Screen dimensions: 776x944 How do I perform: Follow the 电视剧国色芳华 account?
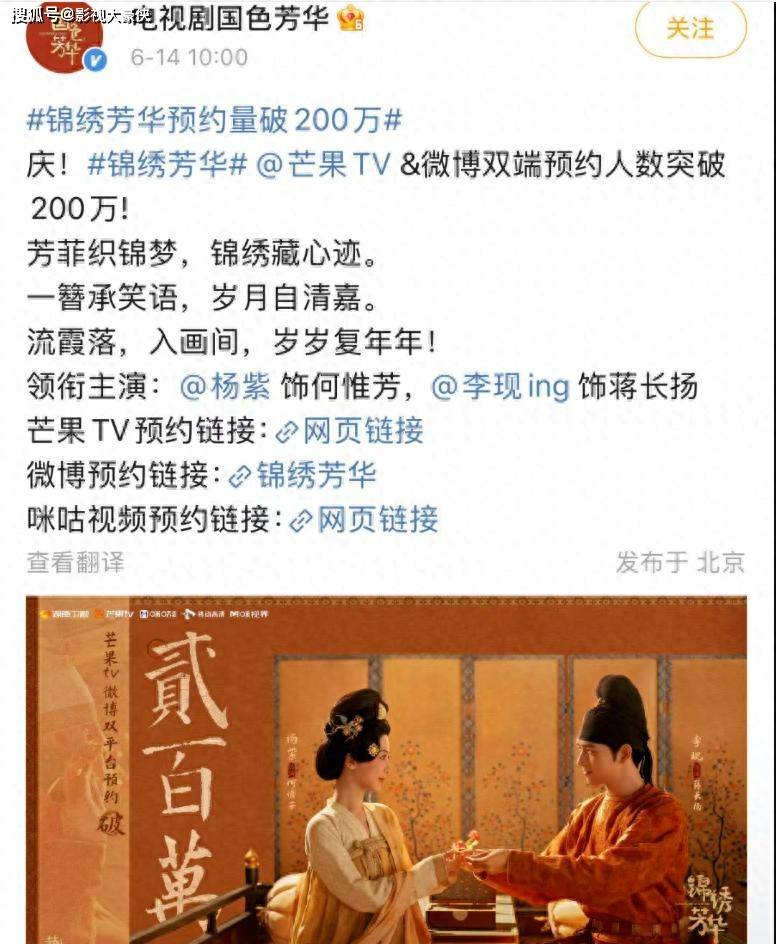click(x=690, y=28)
